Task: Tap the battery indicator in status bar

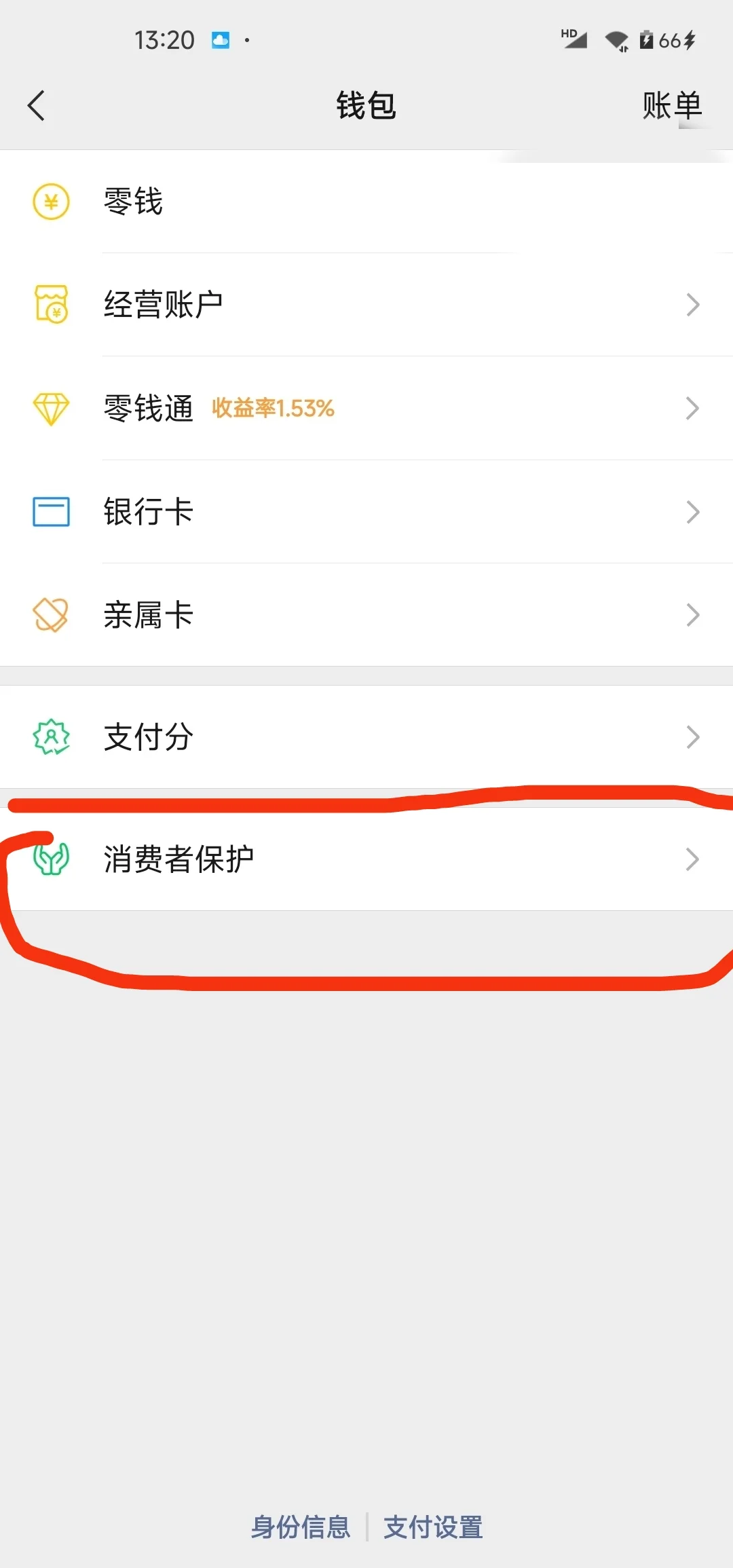Action: (x=647, y=39)
